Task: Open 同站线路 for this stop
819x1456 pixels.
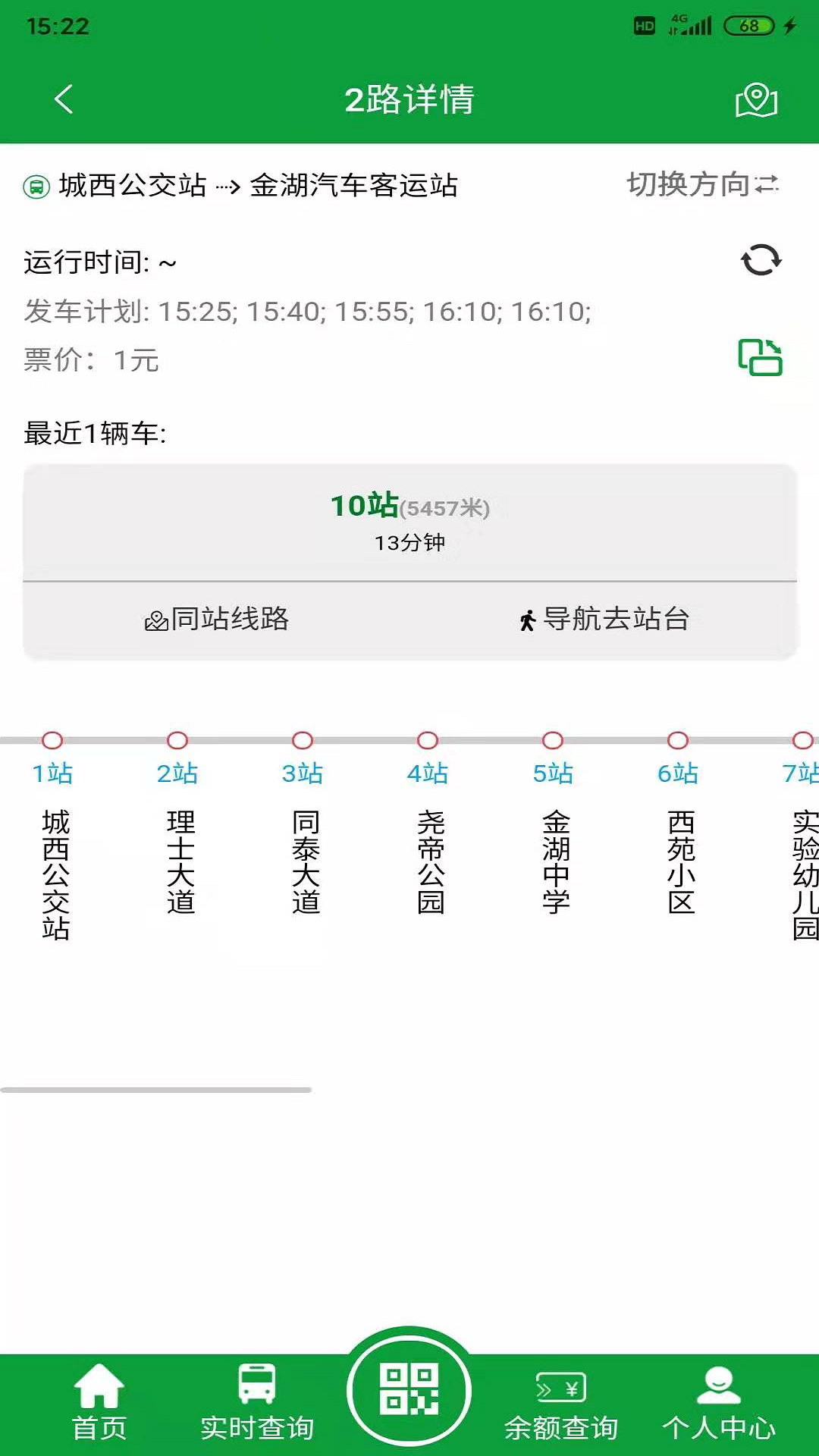Action: [x=217, y=619]
